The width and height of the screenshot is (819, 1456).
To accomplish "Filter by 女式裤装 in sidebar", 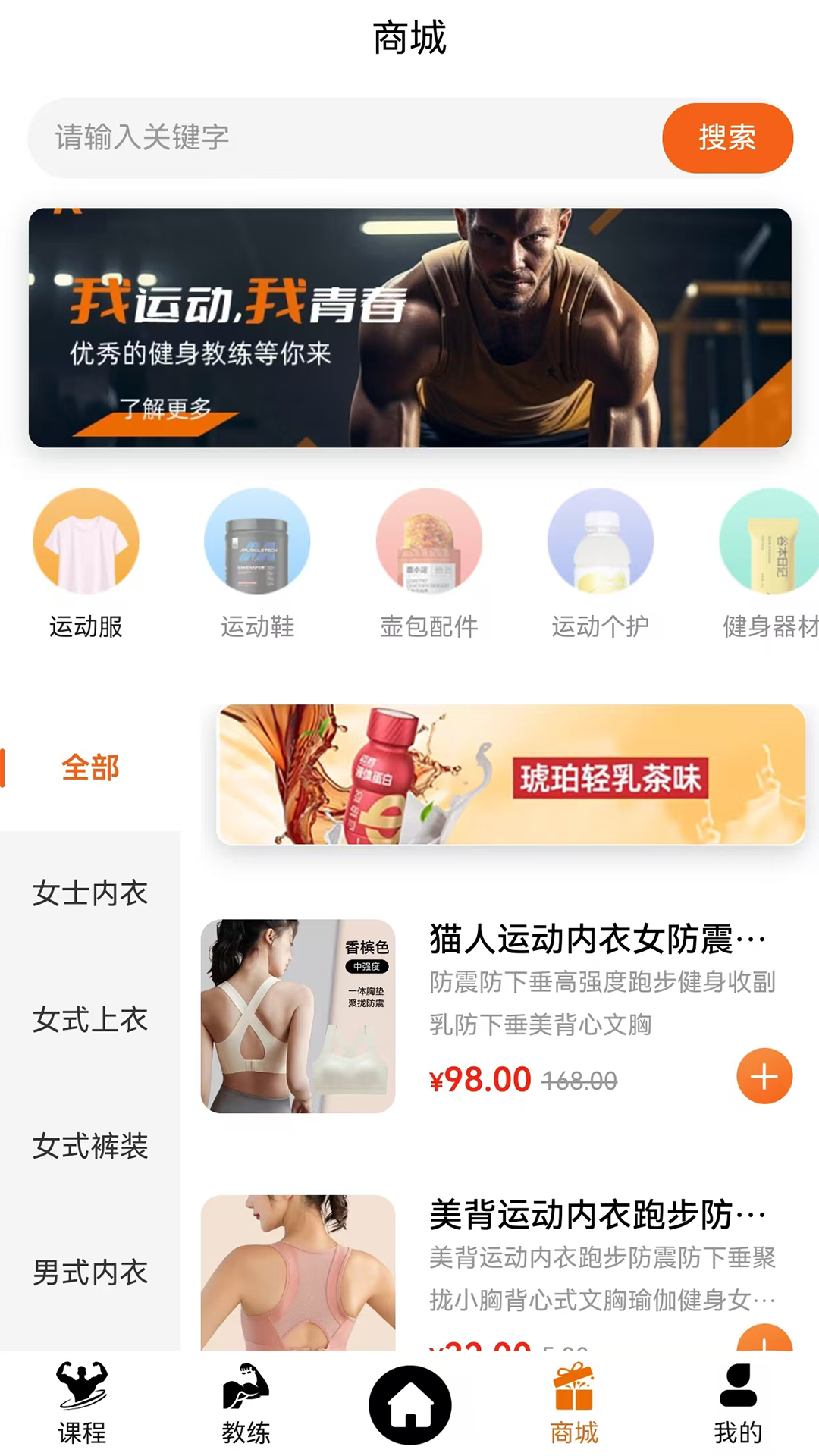I will click(90, 1146).
